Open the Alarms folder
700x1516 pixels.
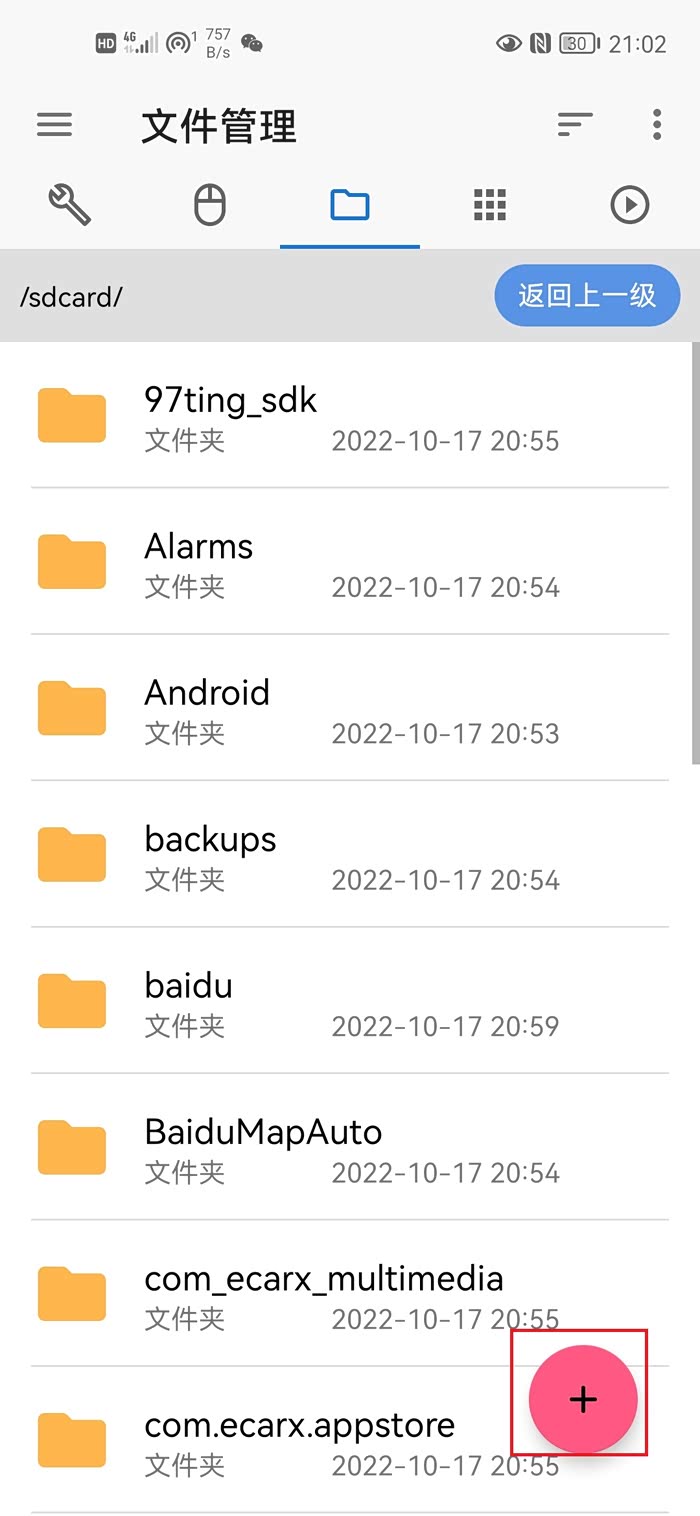pyautogui.click(x=350, y=562)
